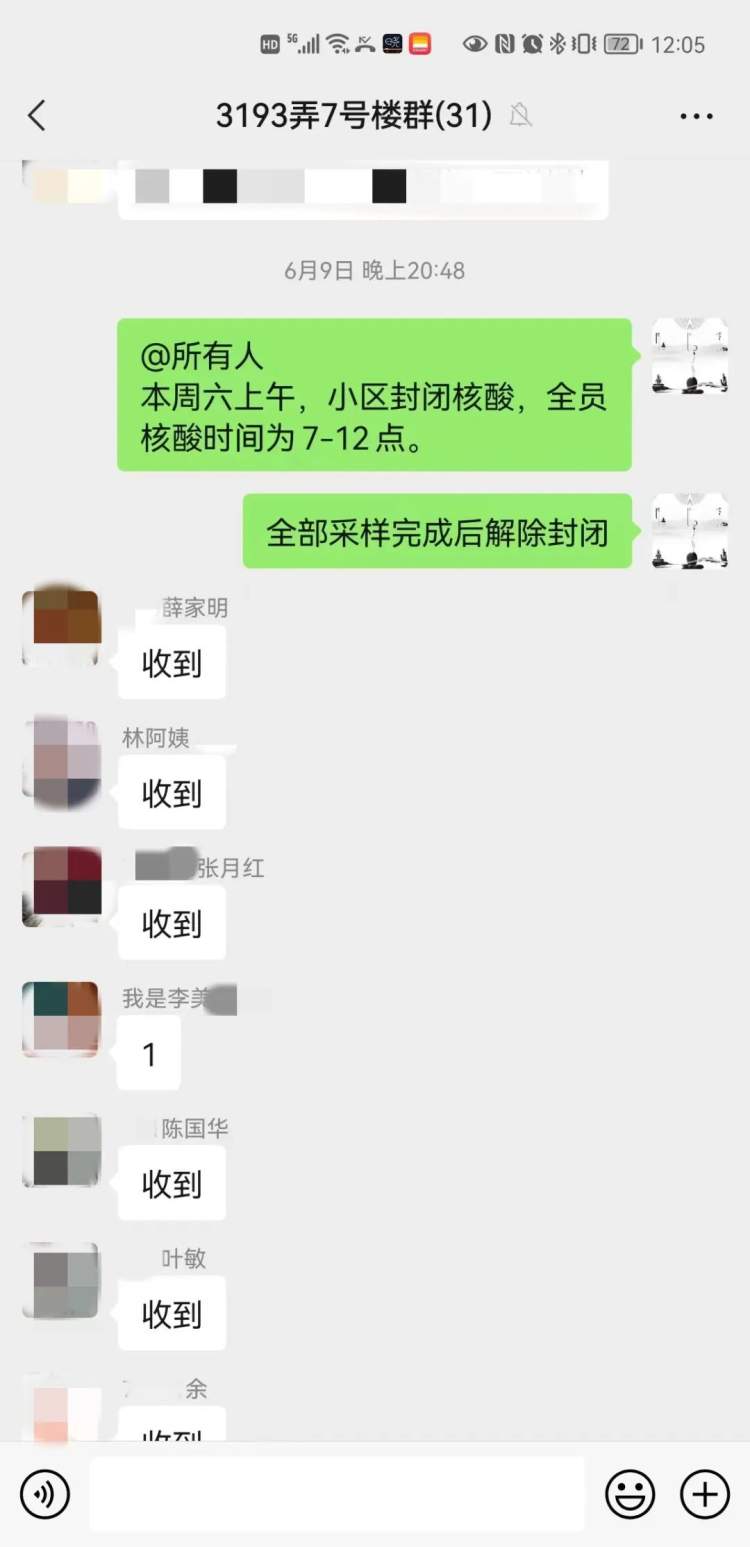Open 林阿姨's profile avatar
This screenshot has width=750, height=1547.
click(61, 759)
